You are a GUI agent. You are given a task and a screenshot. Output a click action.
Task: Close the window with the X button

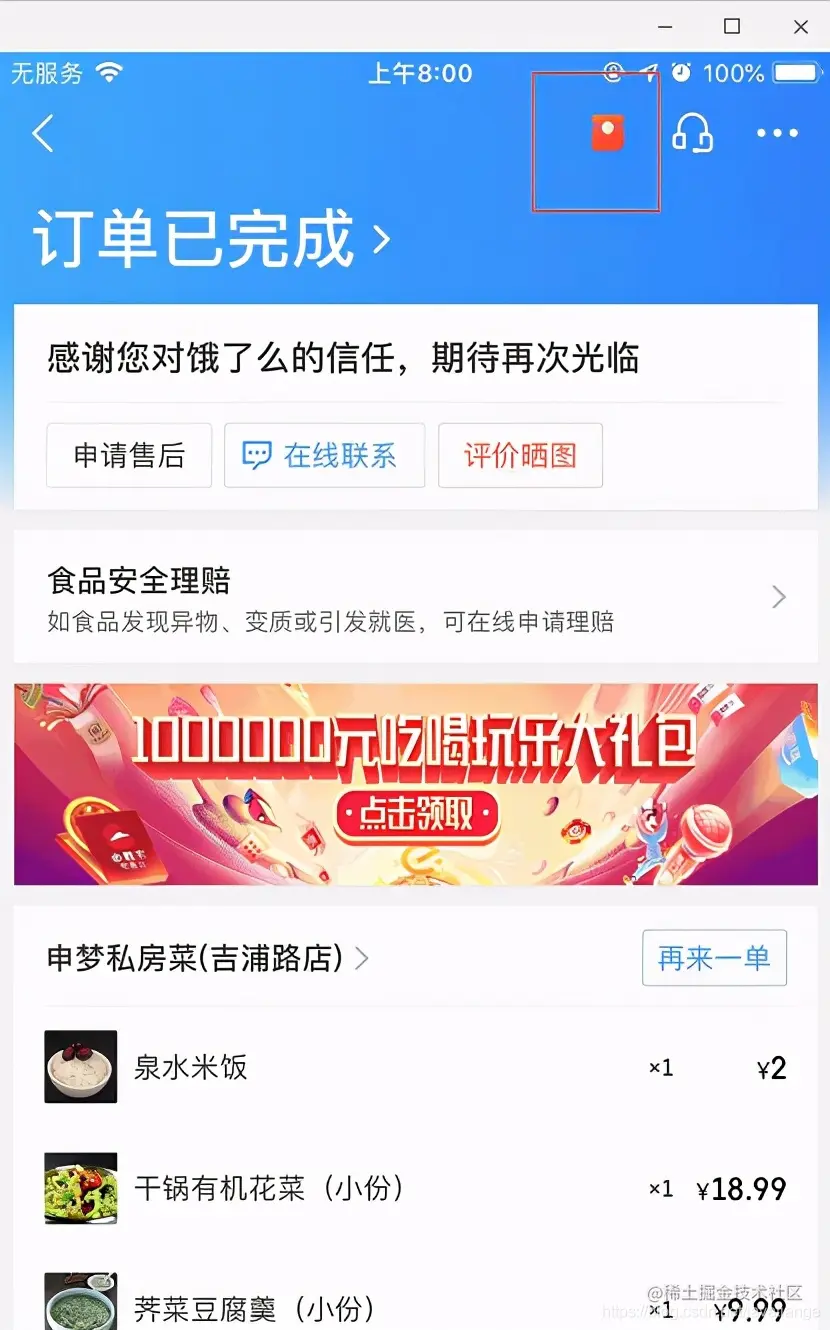click(x=801, y=27)
